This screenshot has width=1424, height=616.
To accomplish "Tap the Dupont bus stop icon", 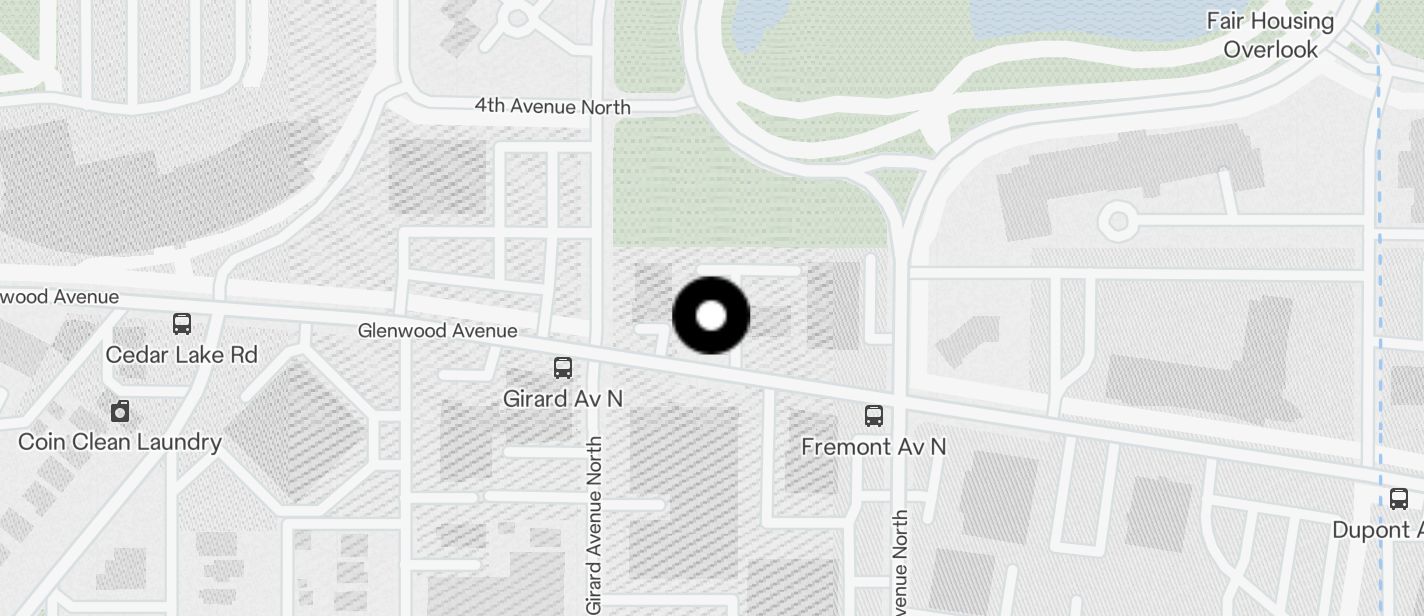I will coord(1399,499).
